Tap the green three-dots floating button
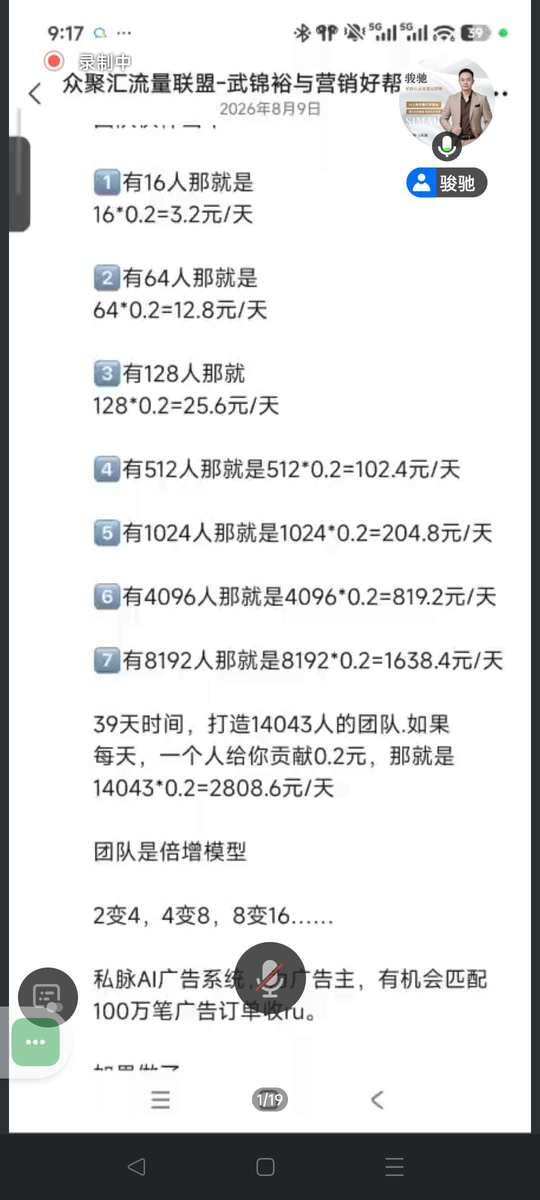Image resolution: width=540 pixels, height=1200 pixels. 36,1042
